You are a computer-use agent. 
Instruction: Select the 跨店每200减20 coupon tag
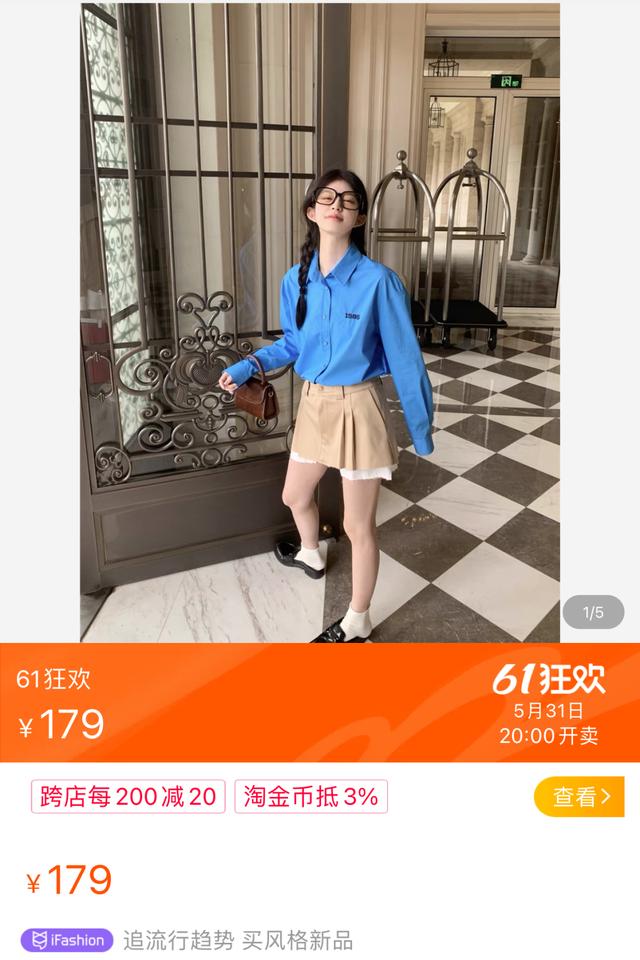pos(128,797)
